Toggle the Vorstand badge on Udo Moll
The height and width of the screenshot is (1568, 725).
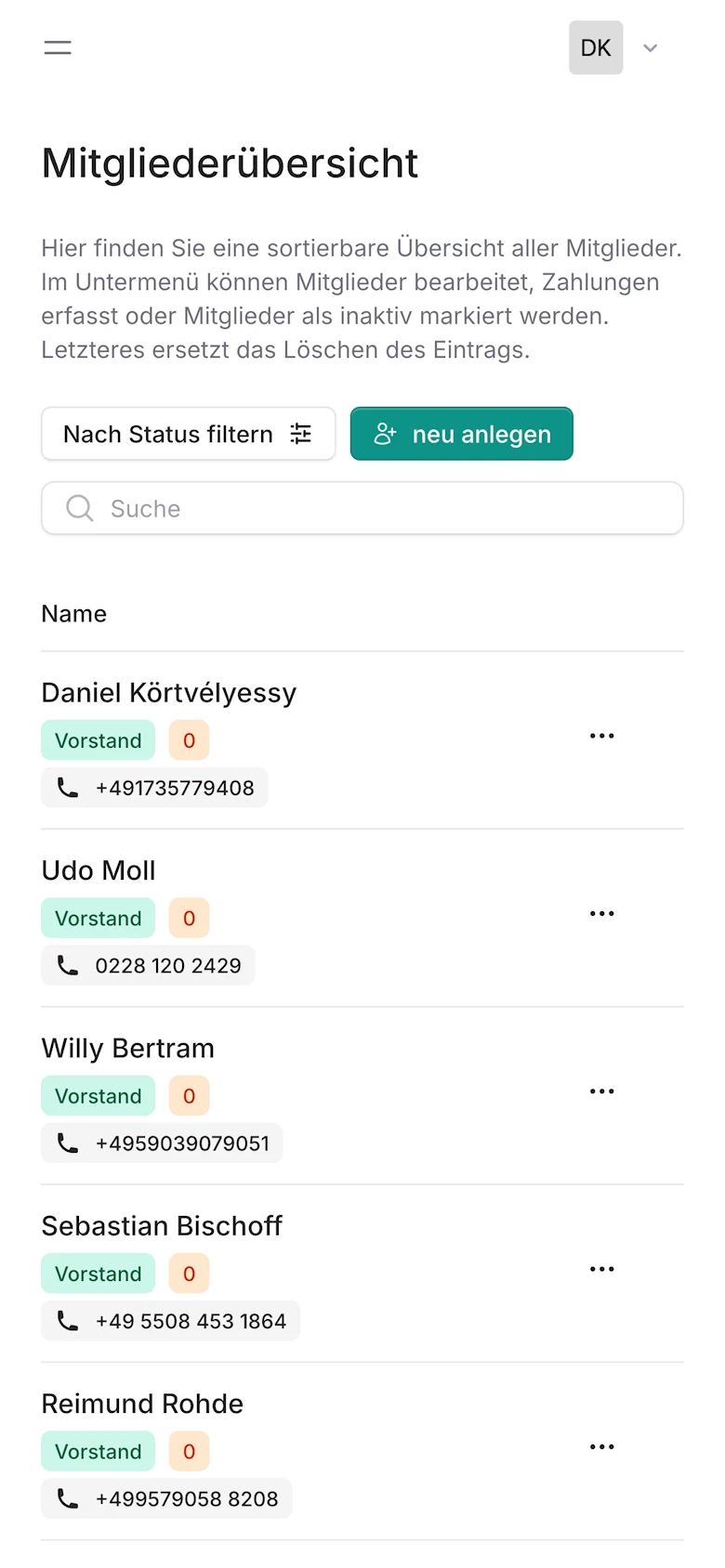(98, 918)
